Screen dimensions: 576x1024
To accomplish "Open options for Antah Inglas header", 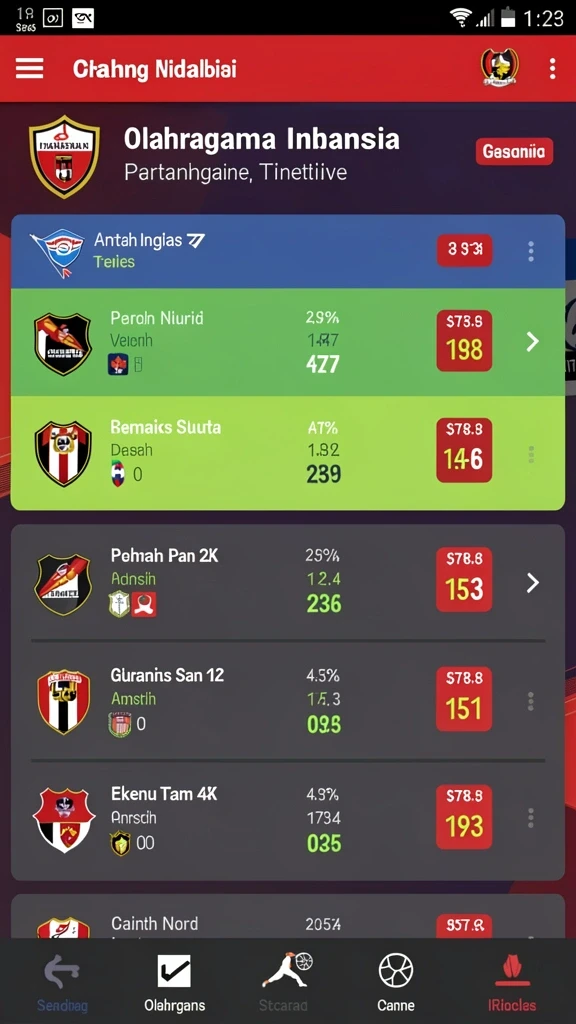I will 531,251.
